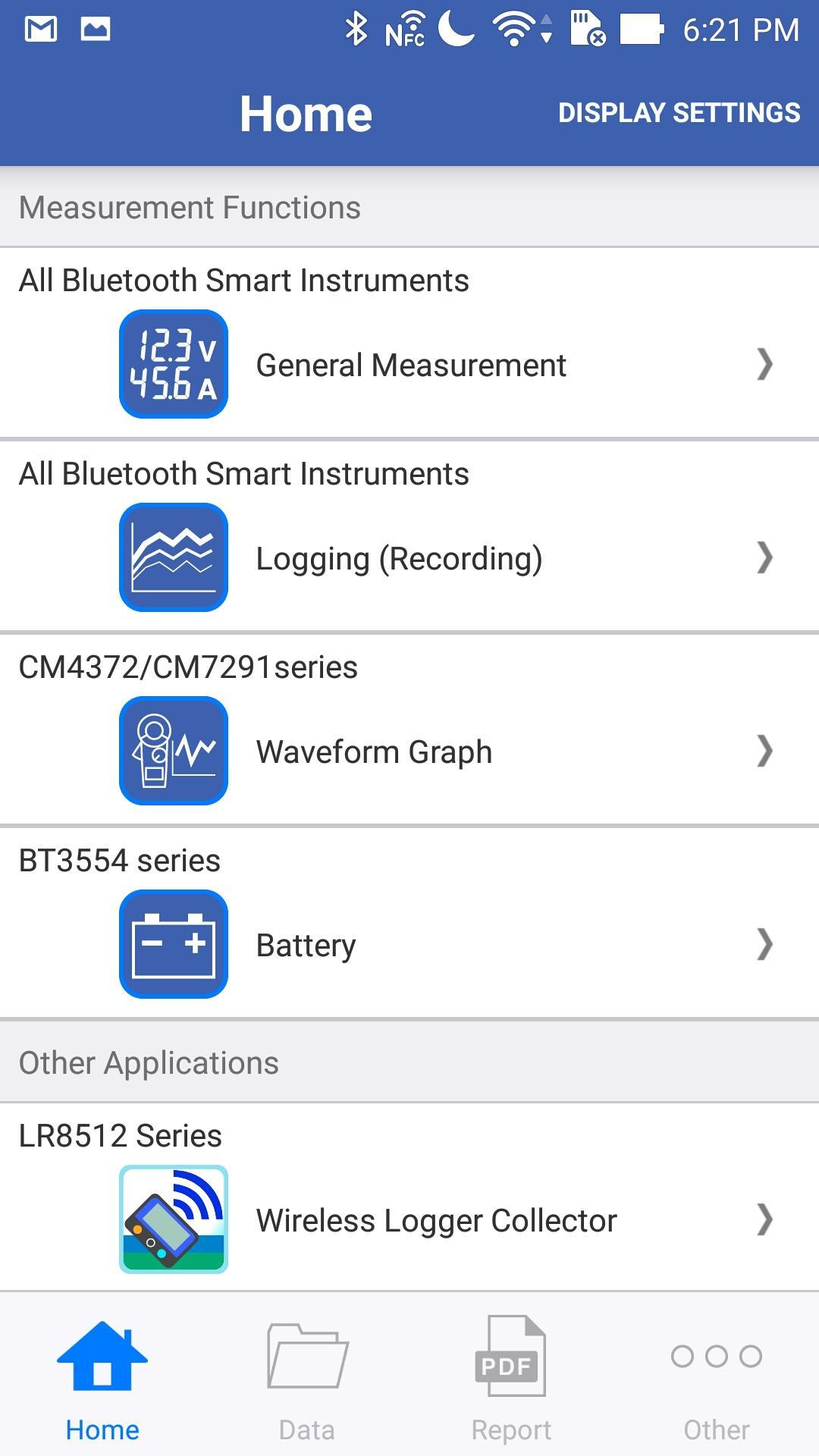819x1456 pixels.
Task: Open Display Settings
Action: [x=679, y=113]
